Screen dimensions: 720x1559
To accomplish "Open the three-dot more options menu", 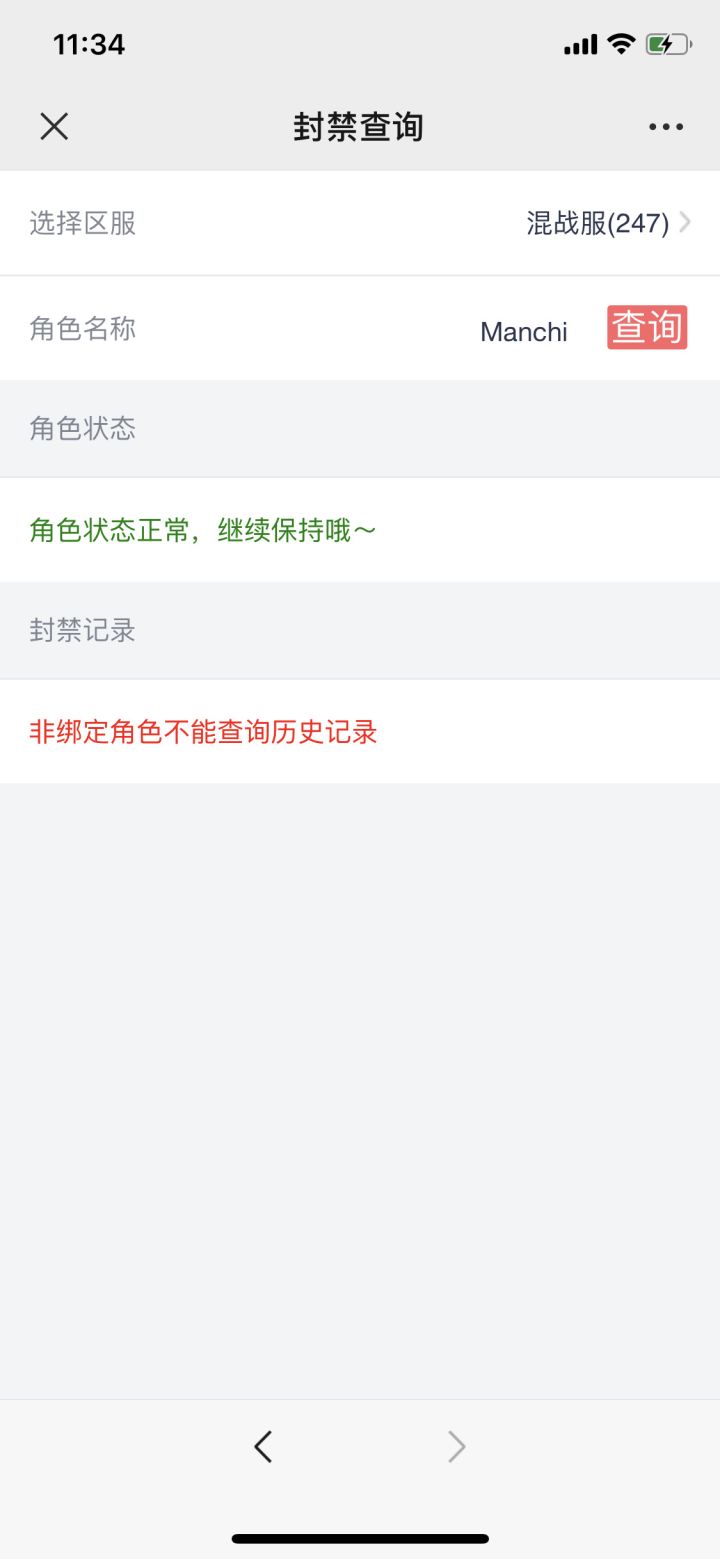I will pos(666,127).
